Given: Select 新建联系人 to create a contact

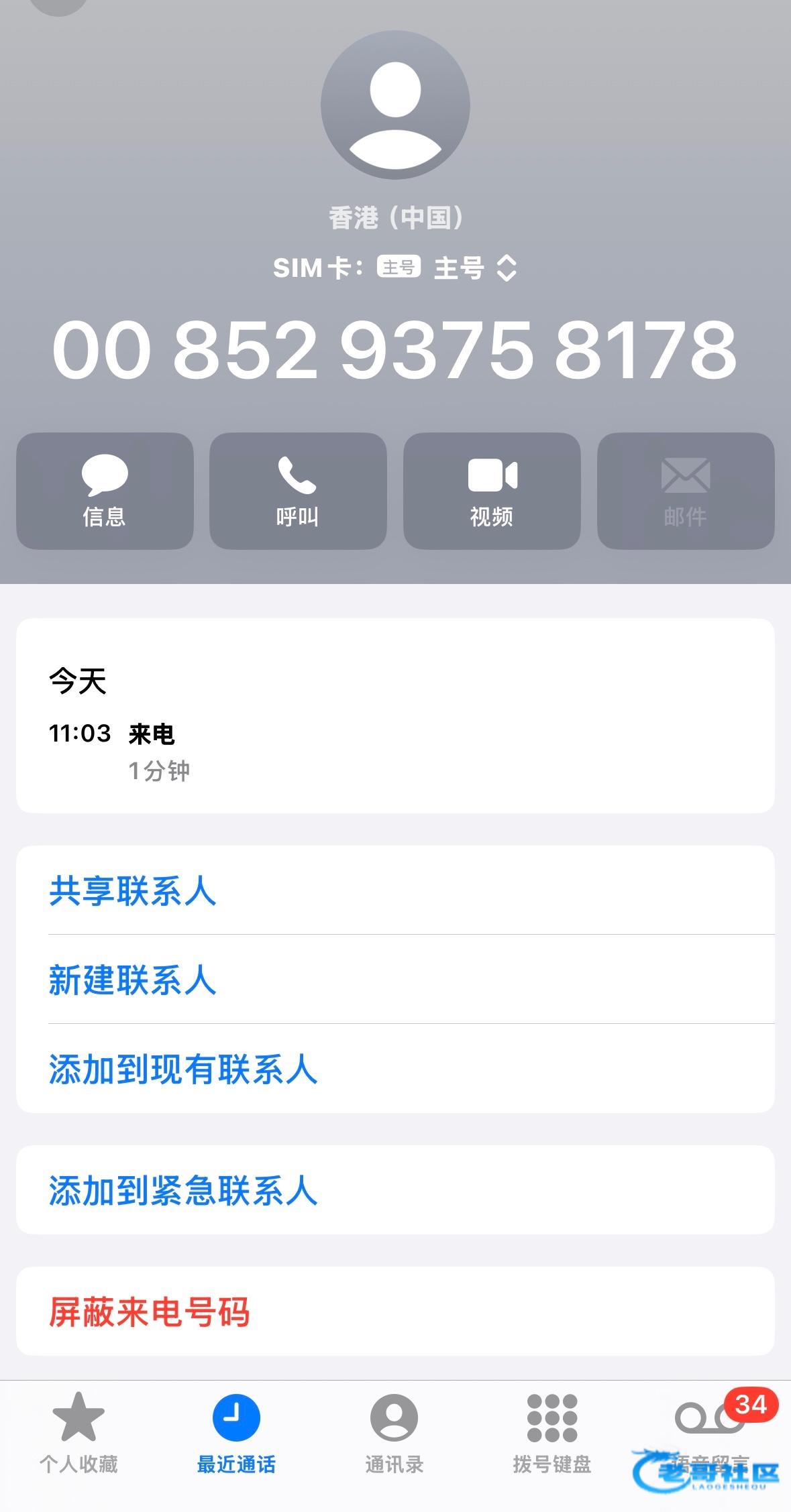Looking at the screenshot, I should coord(133,980).
